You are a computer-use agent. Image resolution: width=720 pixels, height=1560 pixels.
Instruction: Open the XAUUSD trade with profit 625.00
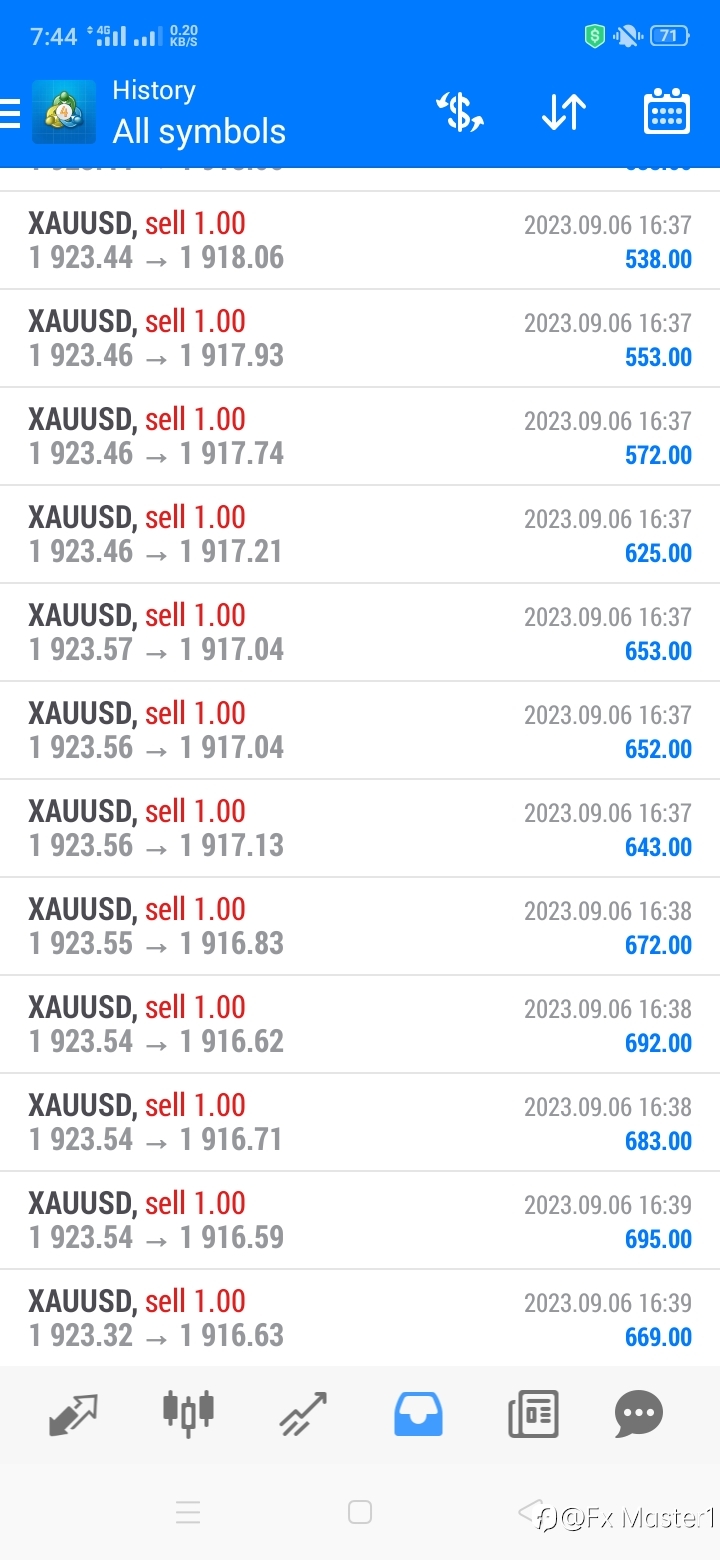360,535
